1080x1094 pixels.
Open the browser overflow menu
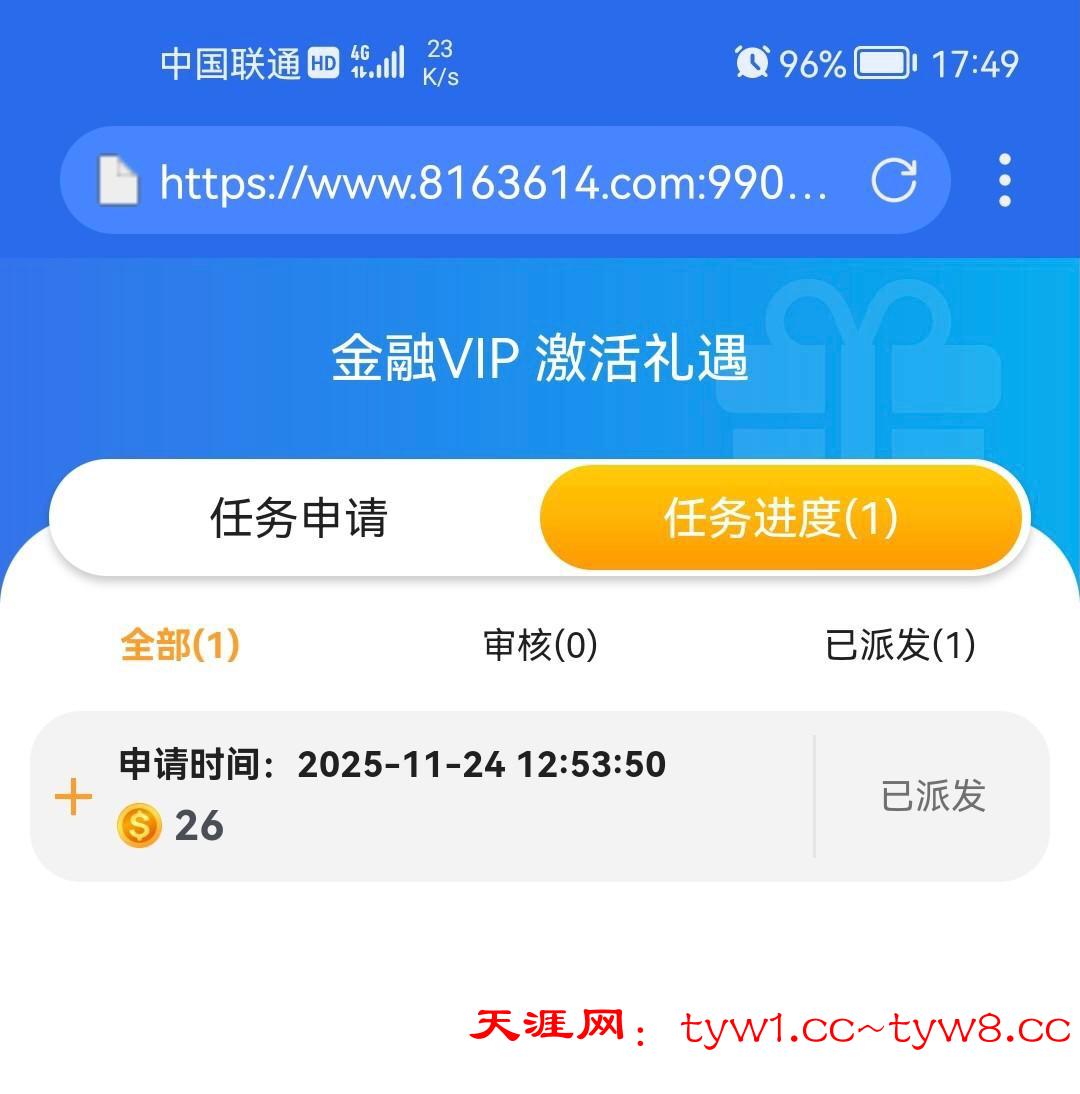[x=1004, y=181]
